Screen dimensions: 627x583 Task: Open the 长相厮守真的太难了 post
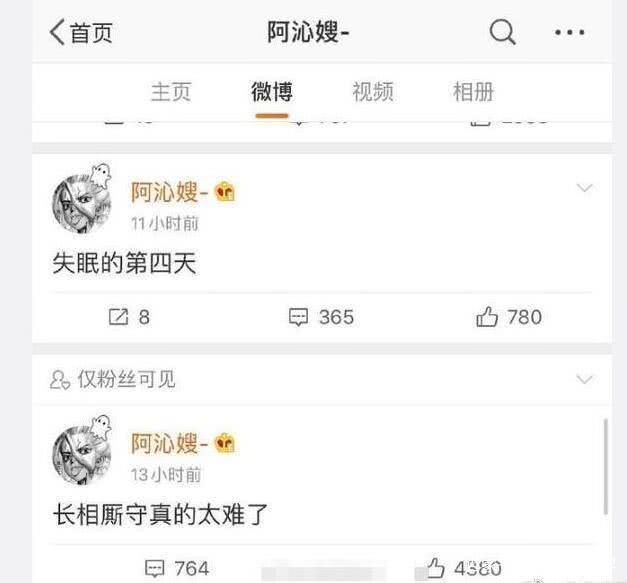(x=160, y=515)
